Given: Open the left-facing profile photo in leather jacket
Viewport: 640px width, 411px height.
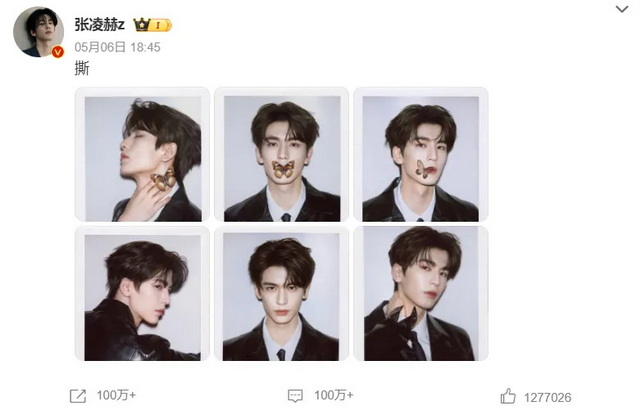Looking at the screenshot, I should pyautogui.click(x=142, y=294).
